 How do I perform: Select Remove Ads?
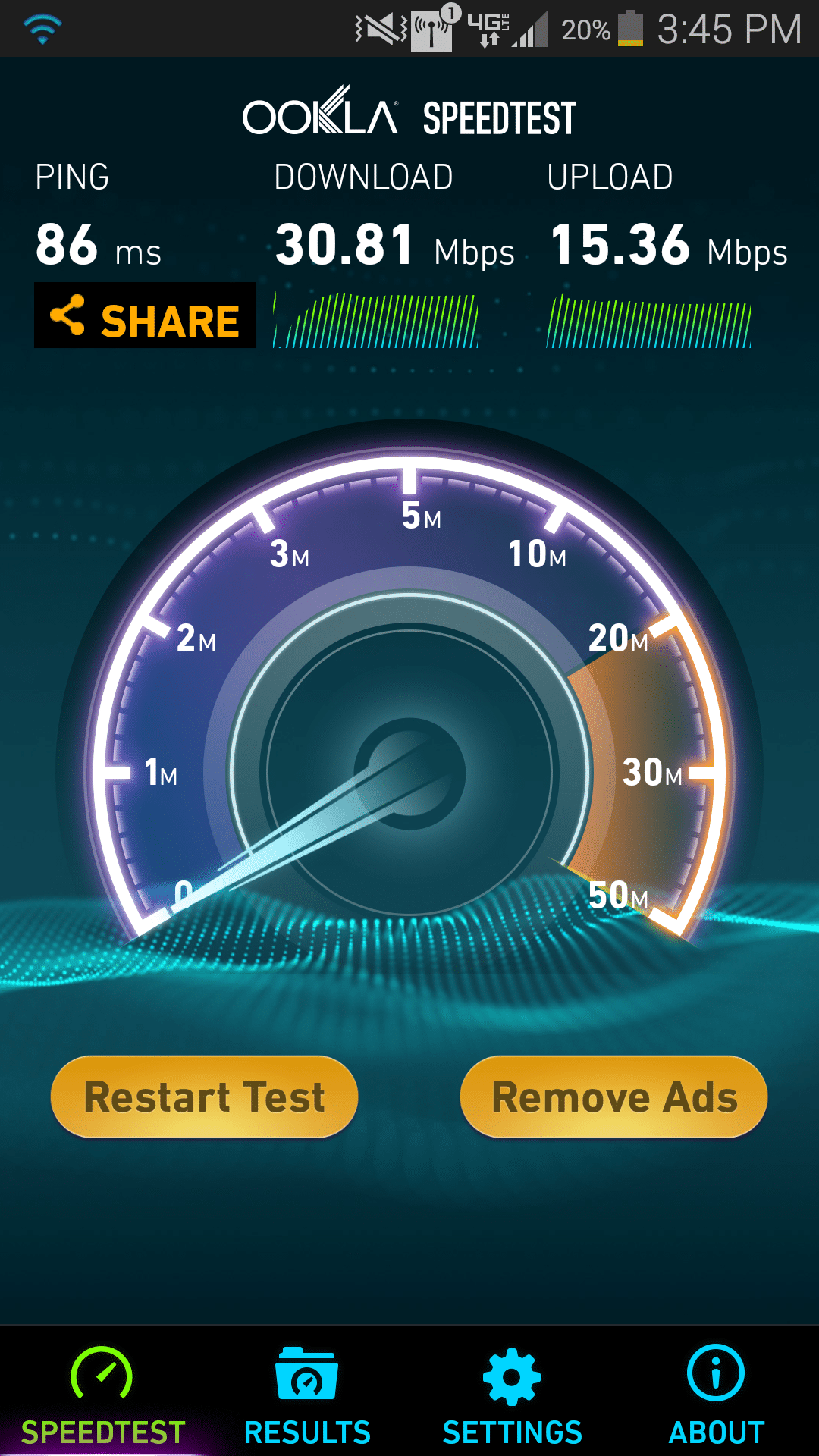(x=613, y=1097)
